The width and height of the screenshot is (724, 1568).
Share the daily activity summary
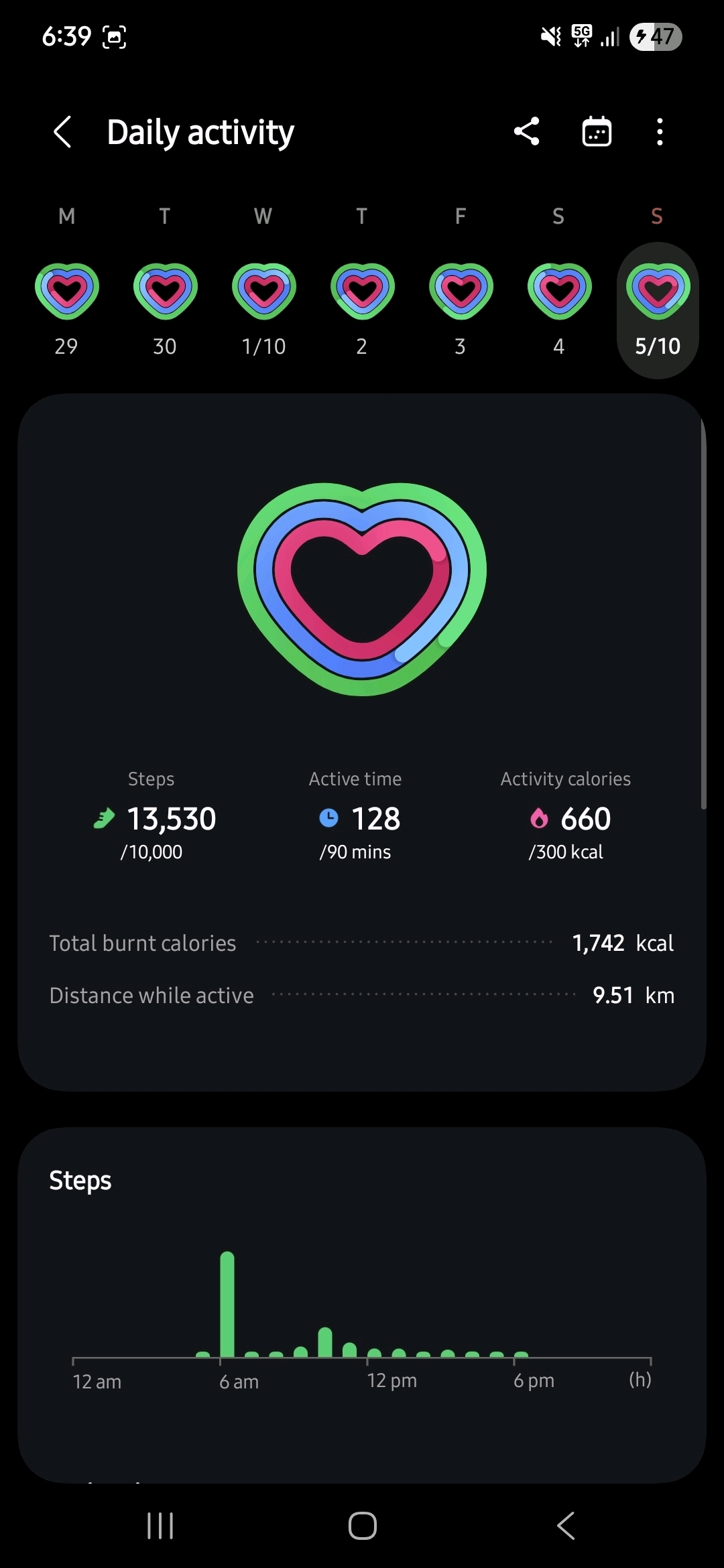tap(527, 131)
